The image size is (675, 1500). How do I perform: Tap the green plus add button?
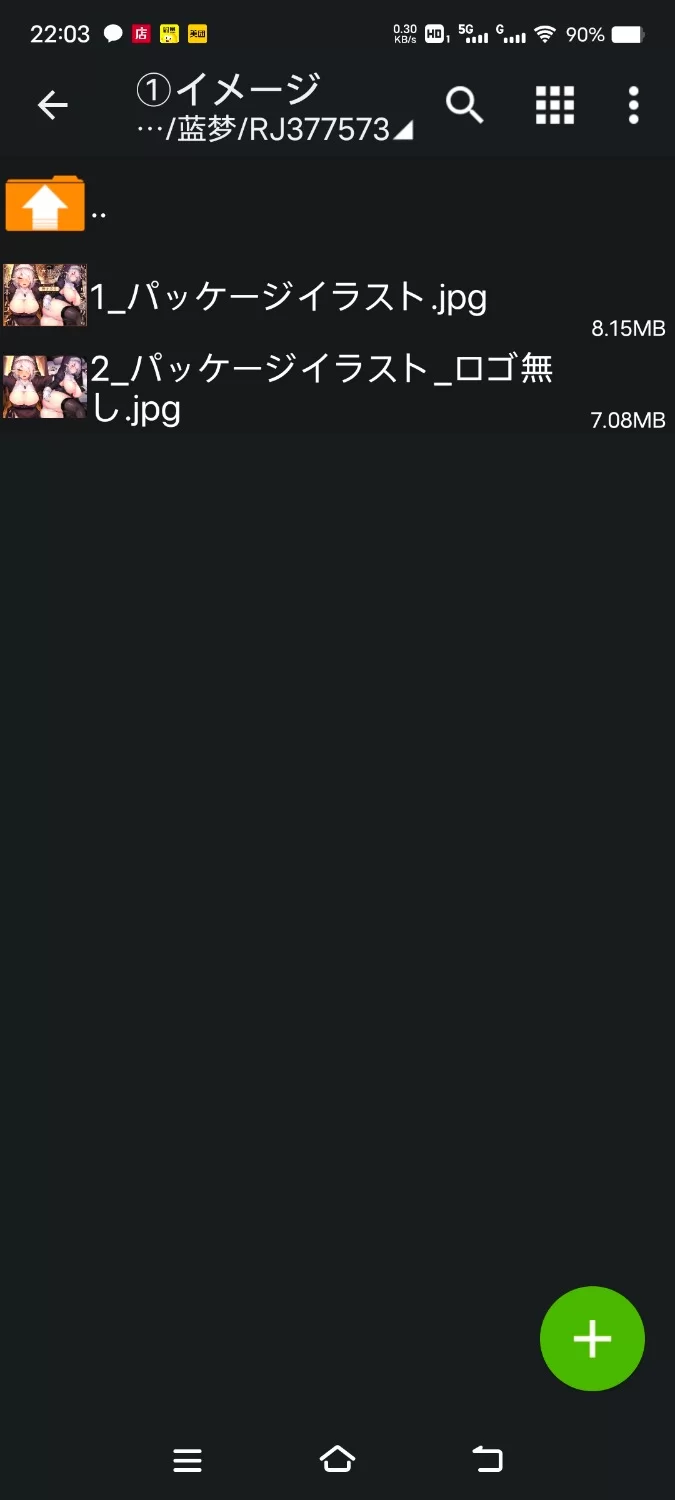(x=592, y=1338)
